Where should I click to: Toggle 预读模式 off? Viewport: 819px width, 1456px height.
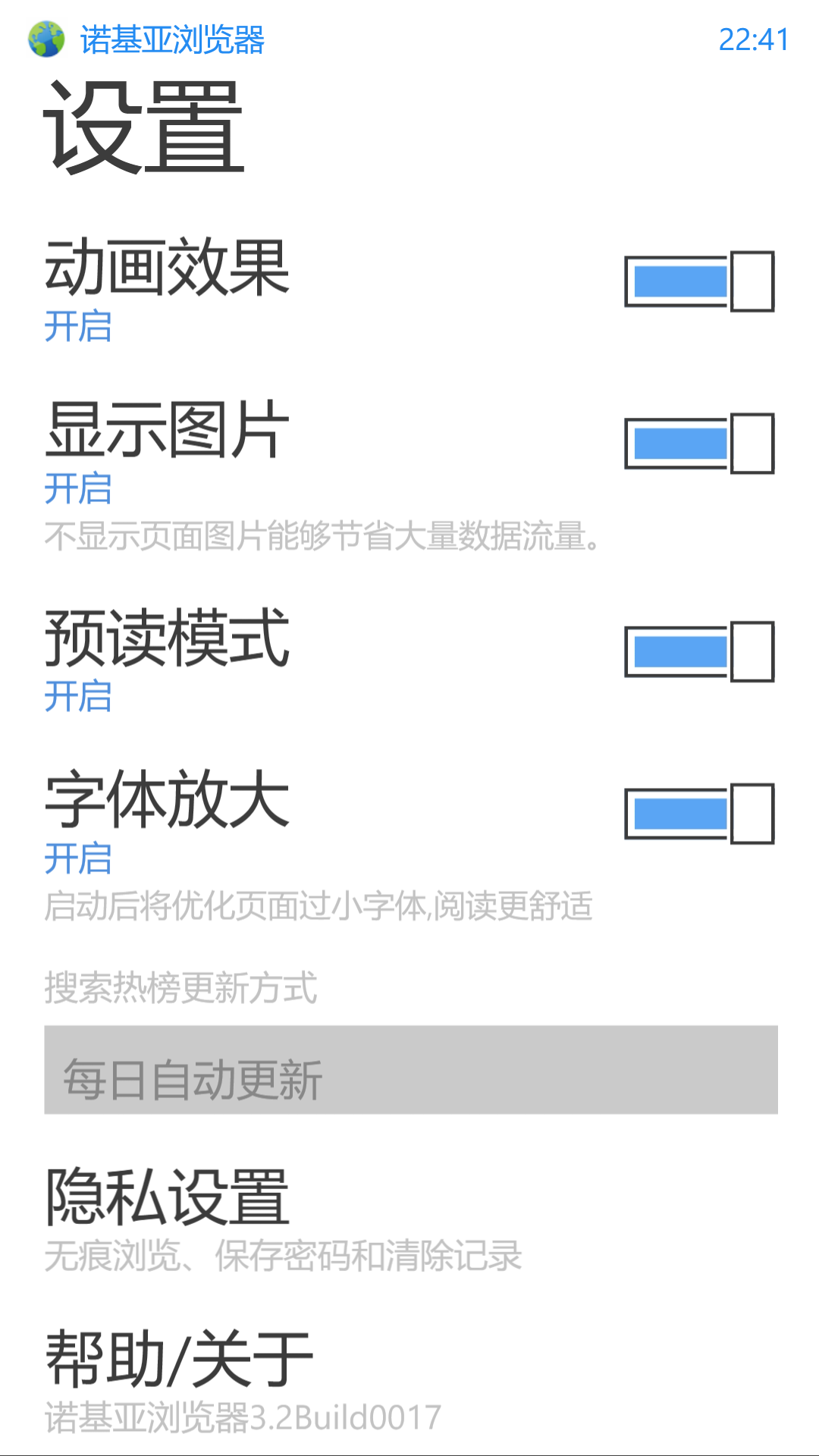(x=698, y=651)
